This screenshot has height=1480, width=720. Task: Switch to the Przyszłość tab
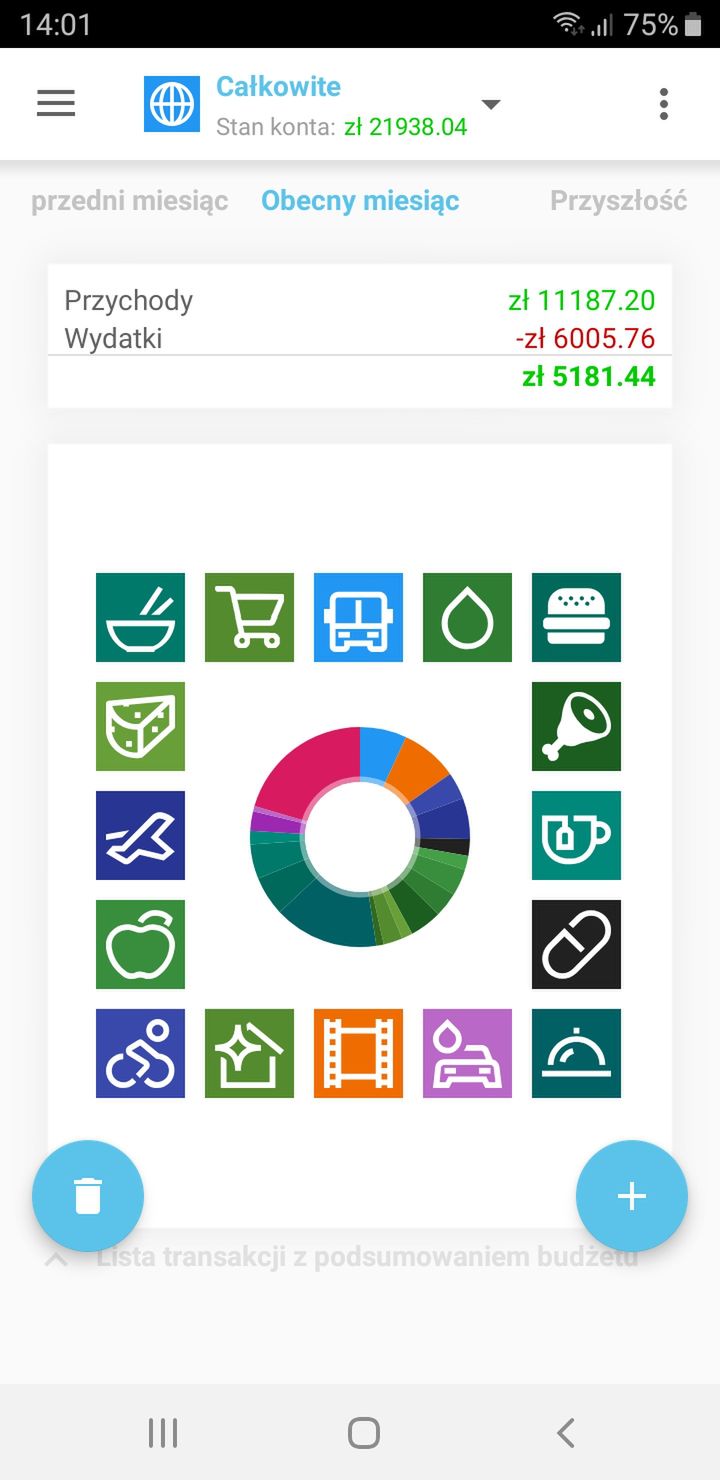click(x=619, y=201)
